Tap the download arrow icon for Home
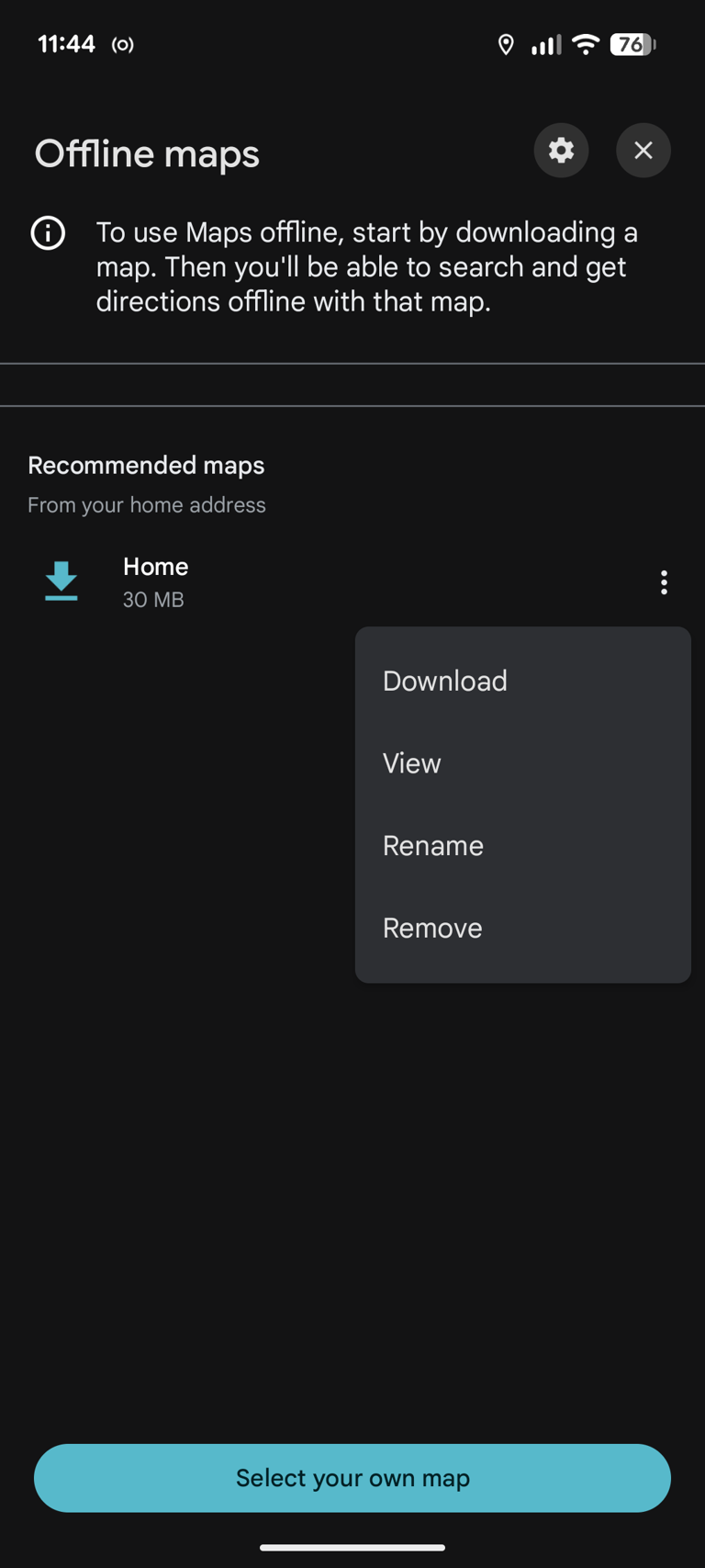 tap(62, 581)
